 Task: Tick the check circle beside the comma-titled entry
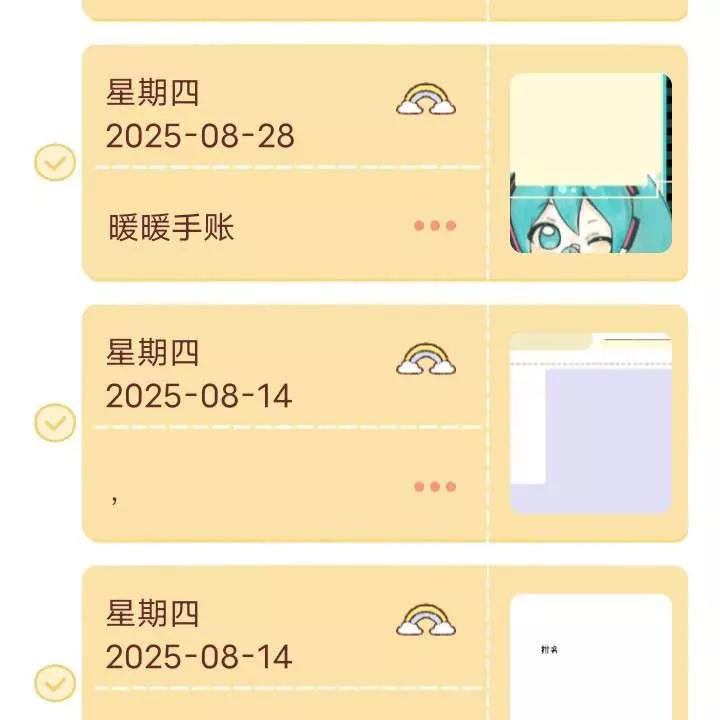pyautogui.click(x=55, y=423)
